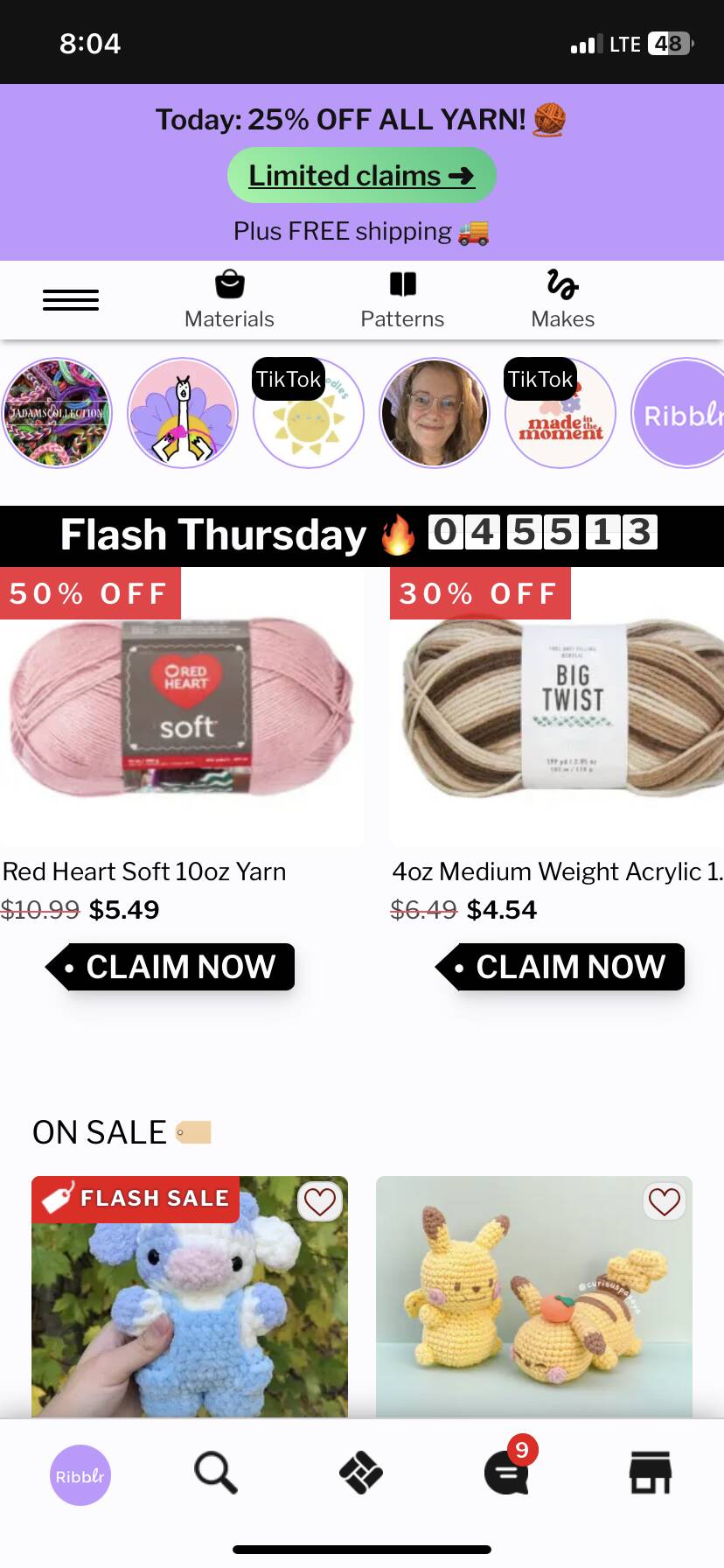Tap the Limited claims button
The image size is (724, 1568).
pyautogui.click(x=362, y=175)
